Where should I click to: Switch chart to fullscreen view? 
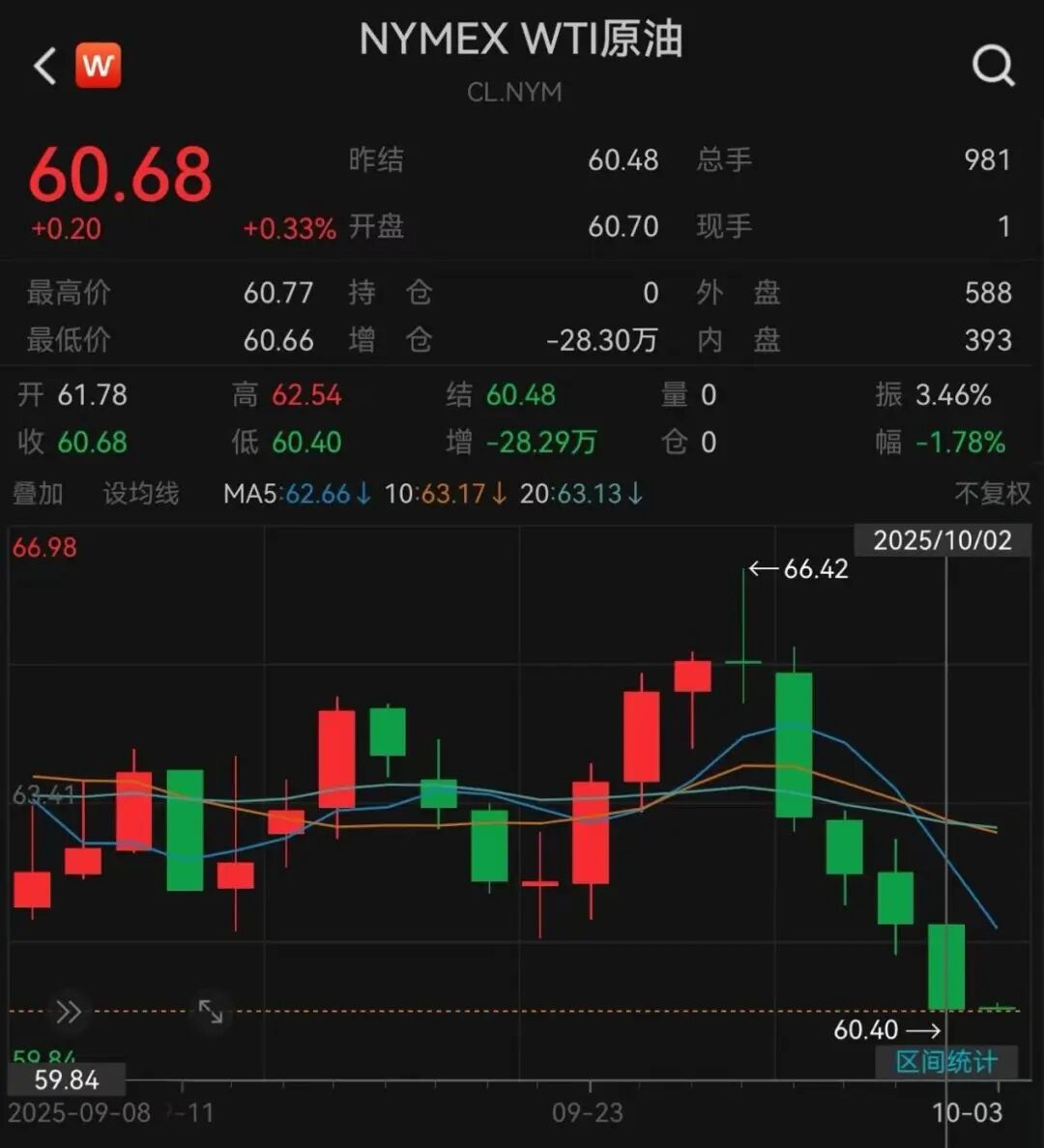(211, 1012)
